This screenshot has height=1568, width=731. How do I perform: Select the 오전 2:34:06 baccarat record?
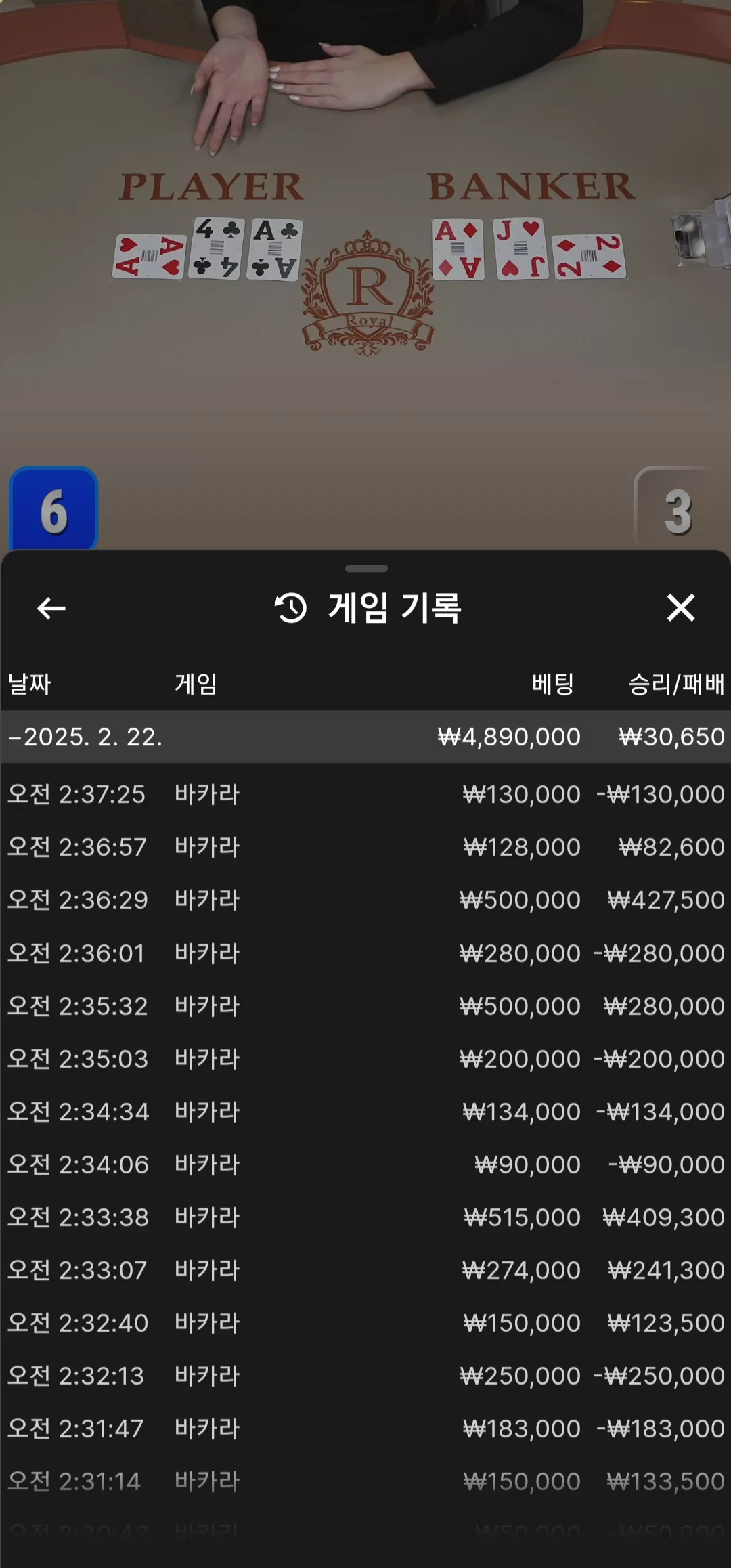point(365,1164)
